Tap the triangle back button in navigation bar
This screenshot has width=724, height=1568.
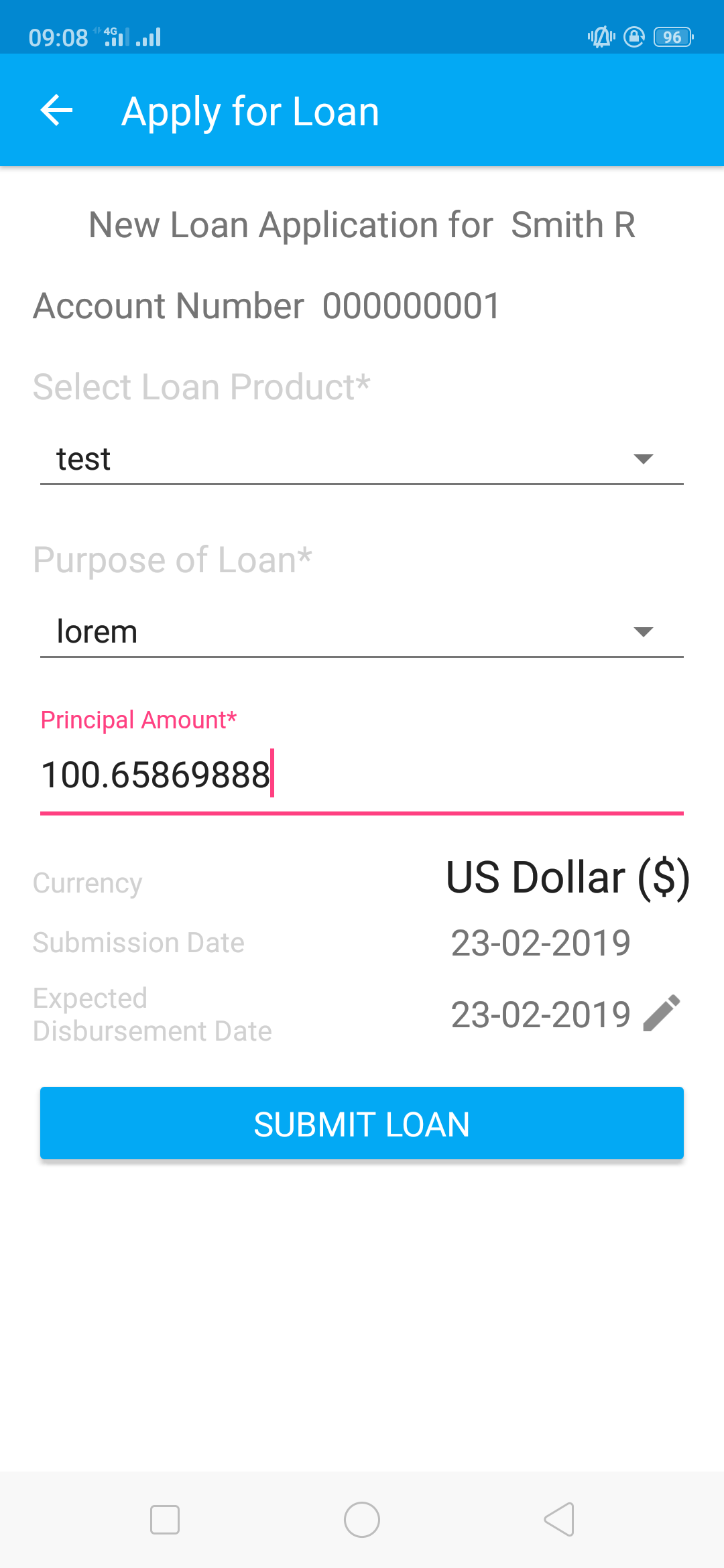558,1520
